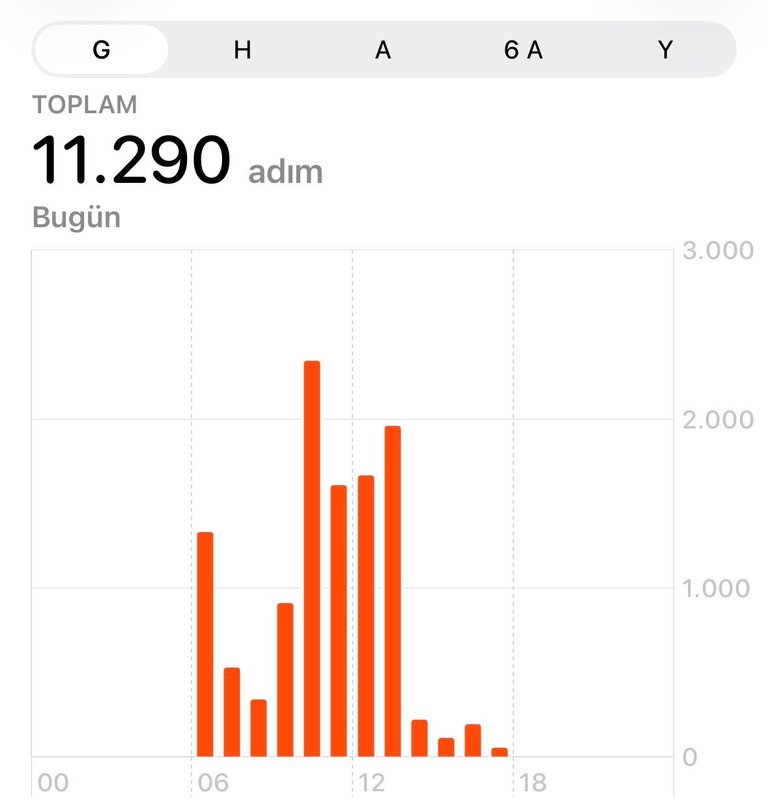Switch to the A monthly view

(383, 50)
